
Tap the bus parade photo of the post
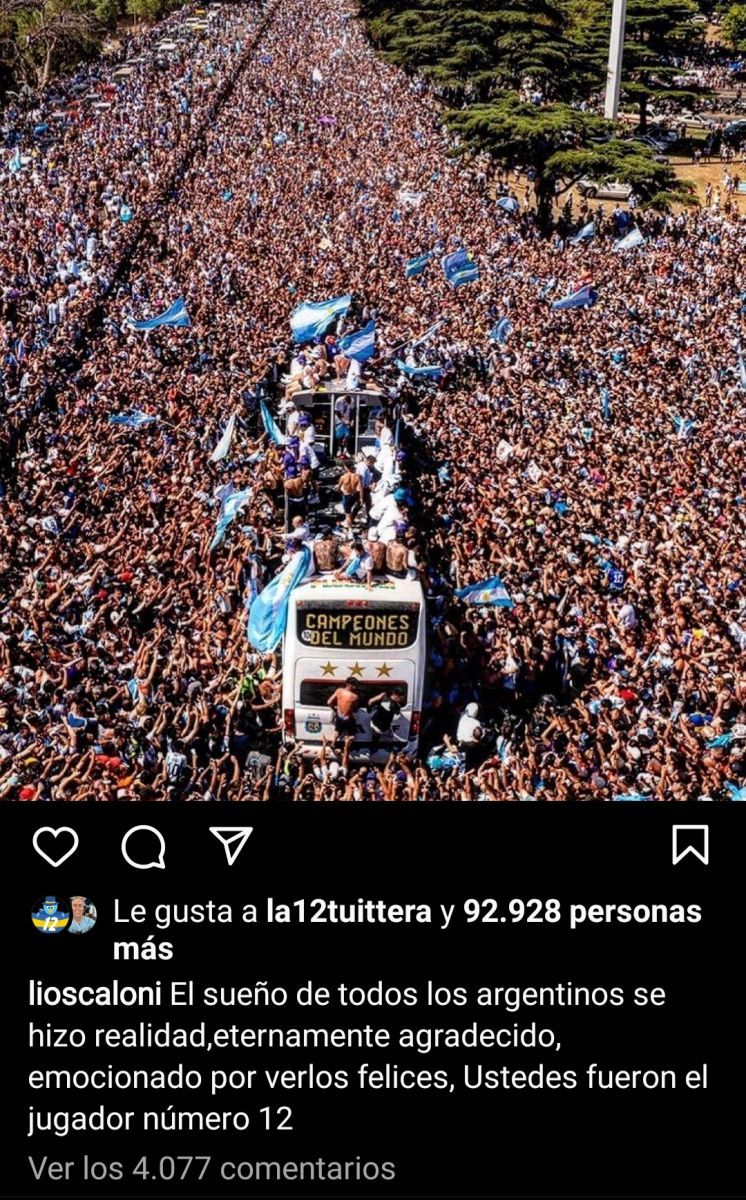coord(372,400)
